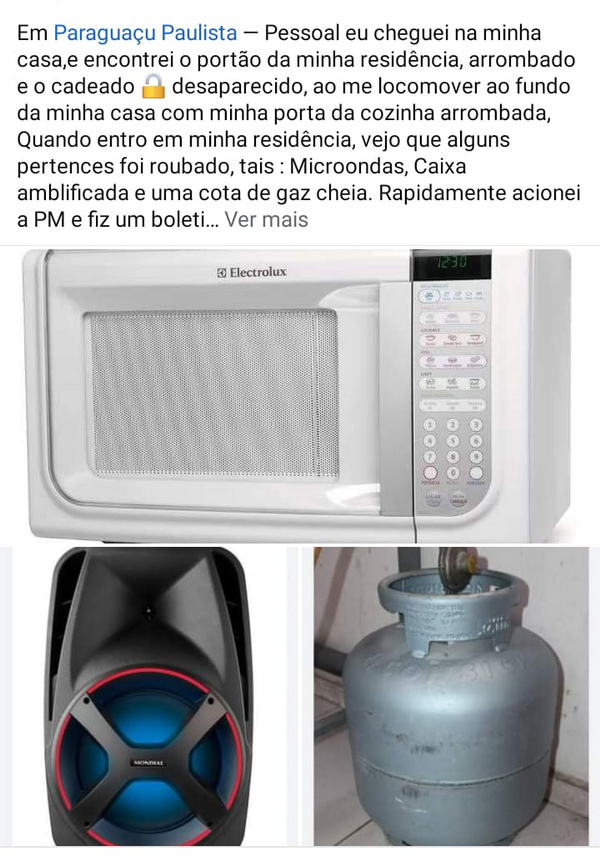Open the Electrolux microwave photo
The width and height of the screenshot is (600, 861).
click(299, 394)
